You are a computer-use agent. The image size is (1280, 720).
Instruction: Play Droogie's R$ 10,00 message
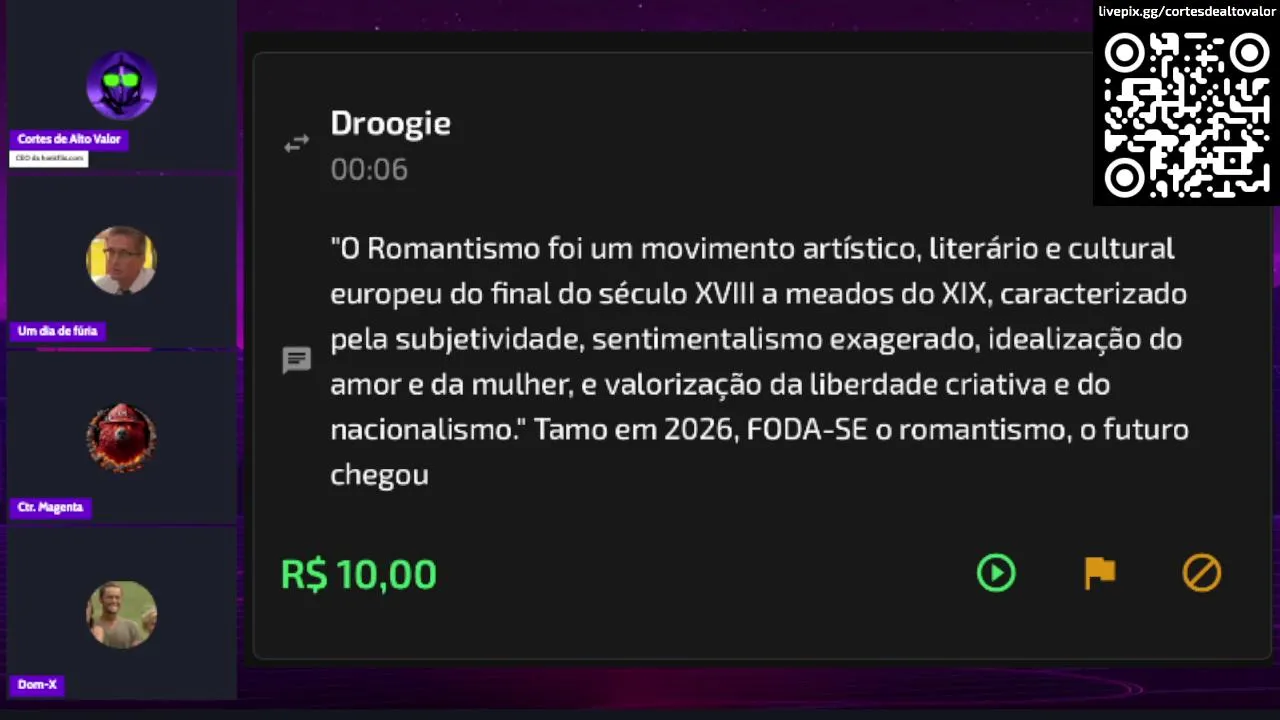[x=996, y=573]
